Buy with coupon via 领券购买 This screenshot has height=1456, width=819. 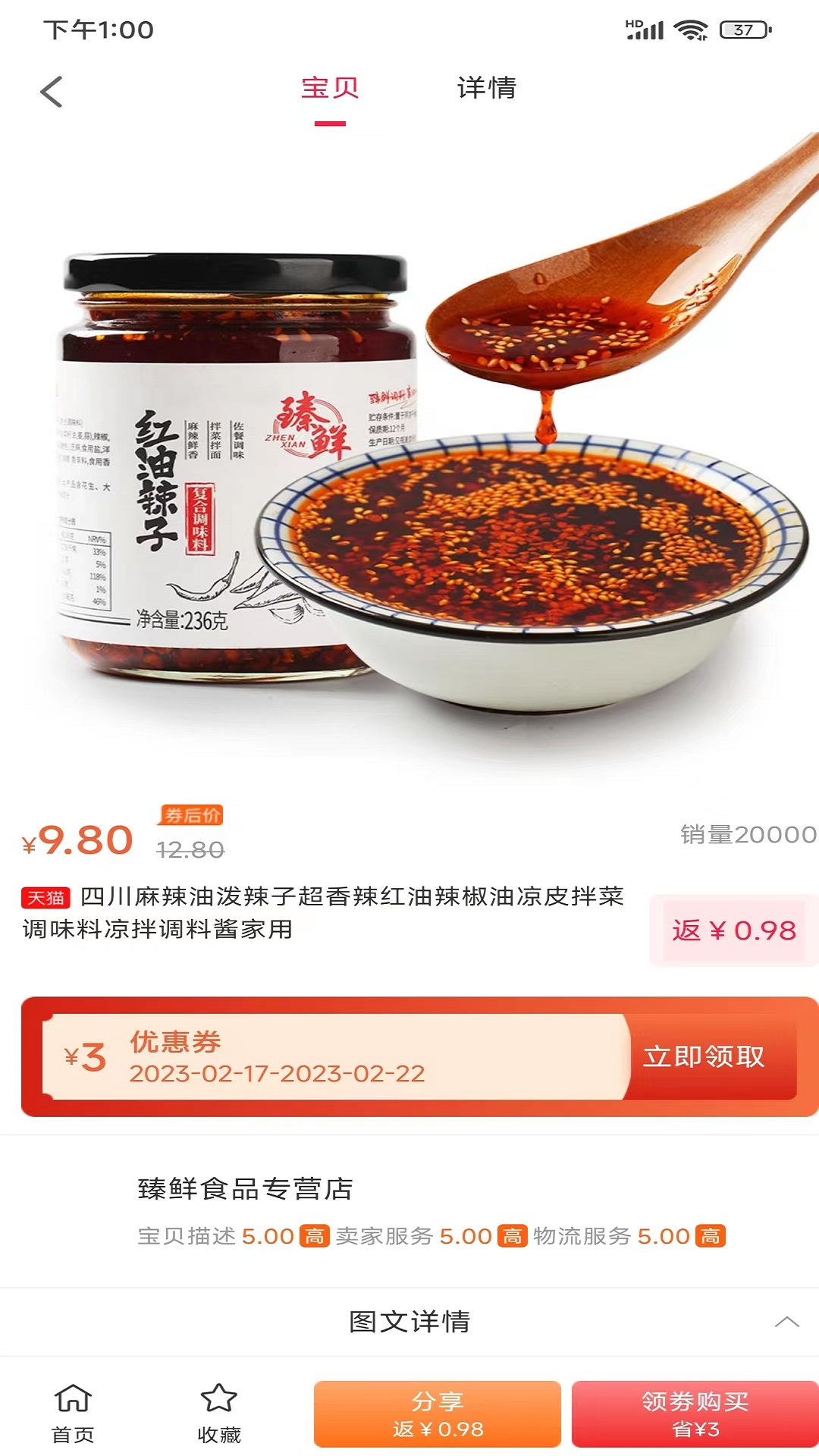click(x=695, y=1414)
